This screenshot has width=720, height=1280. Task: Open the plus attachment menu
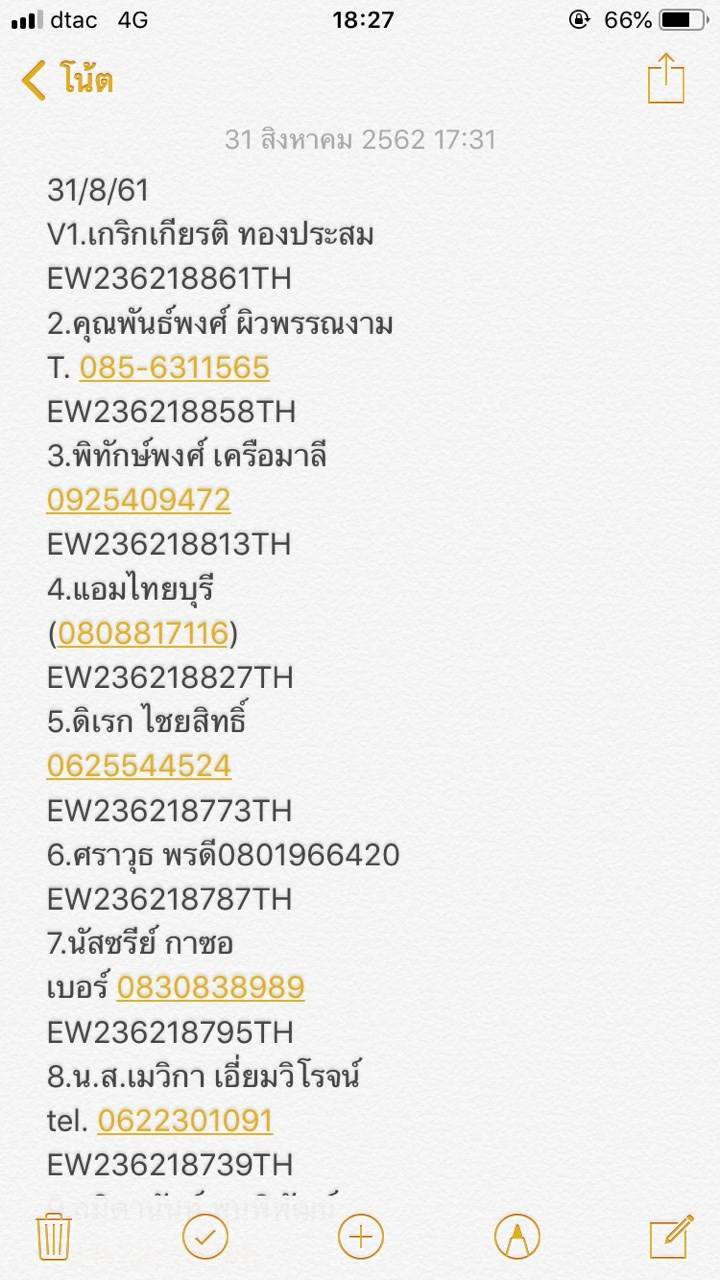tap(361, 1237)
